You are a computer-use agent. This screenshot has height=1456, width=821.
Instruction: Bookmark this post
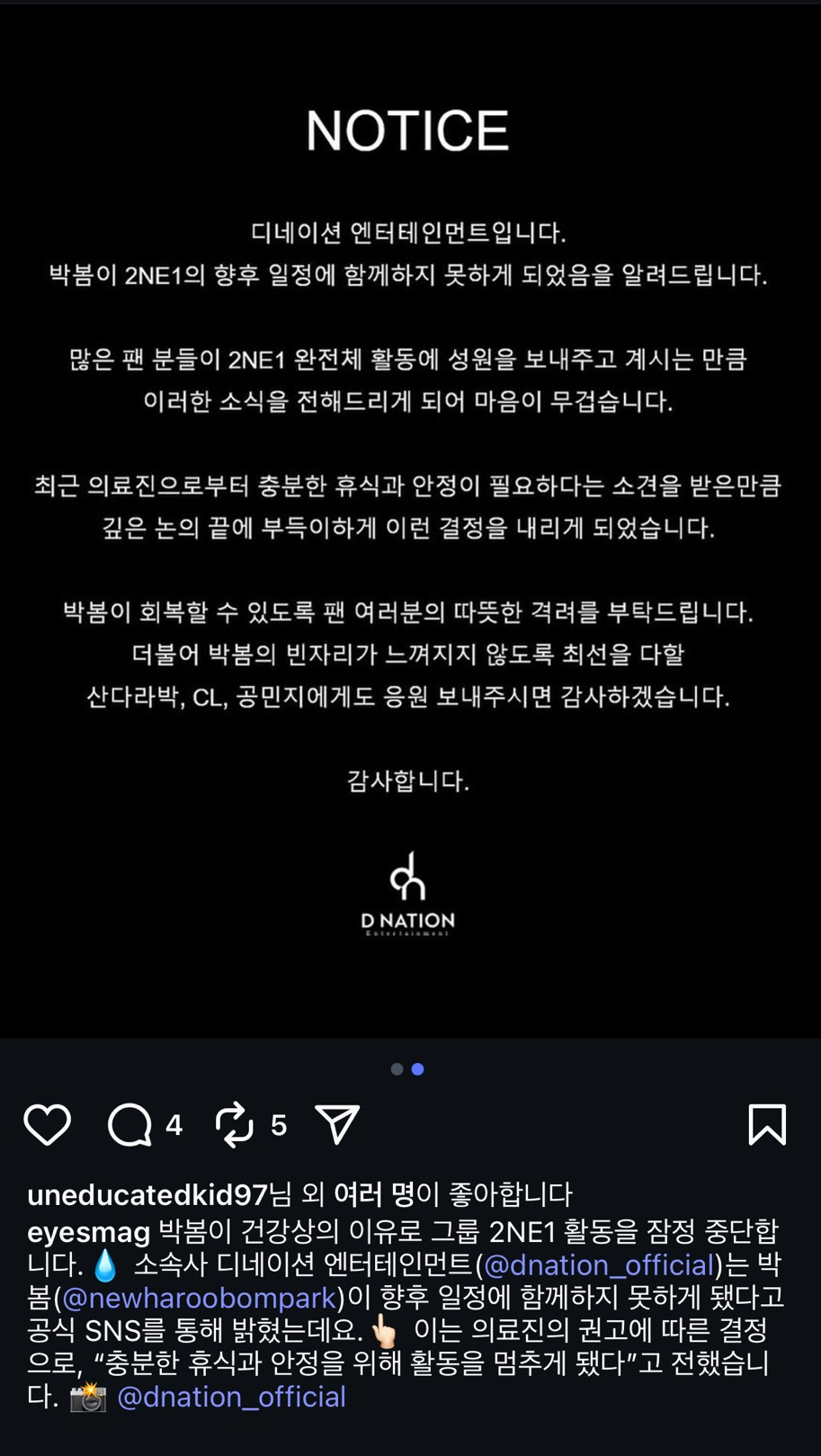[x=767, y=1124]
